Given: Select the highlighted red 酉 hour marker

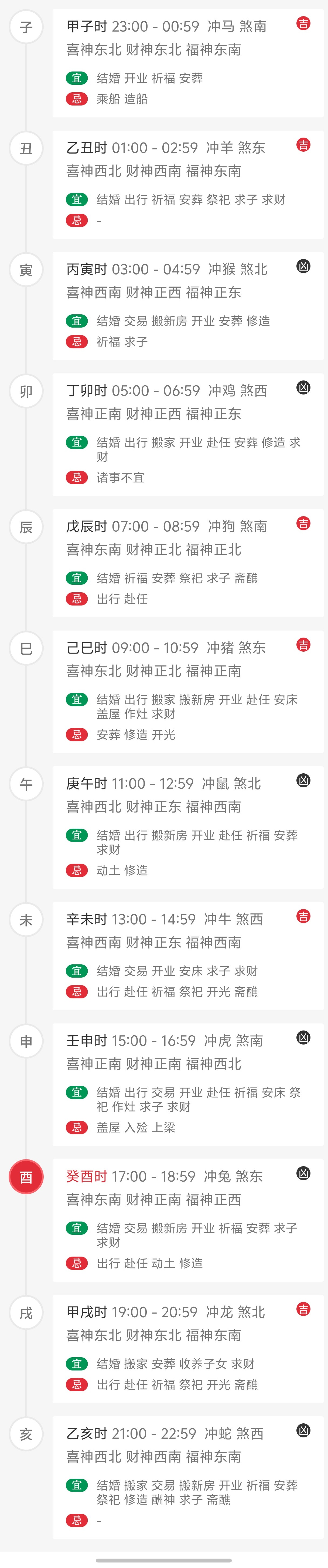Looking at the screenshot, I should click(26, 1177).
